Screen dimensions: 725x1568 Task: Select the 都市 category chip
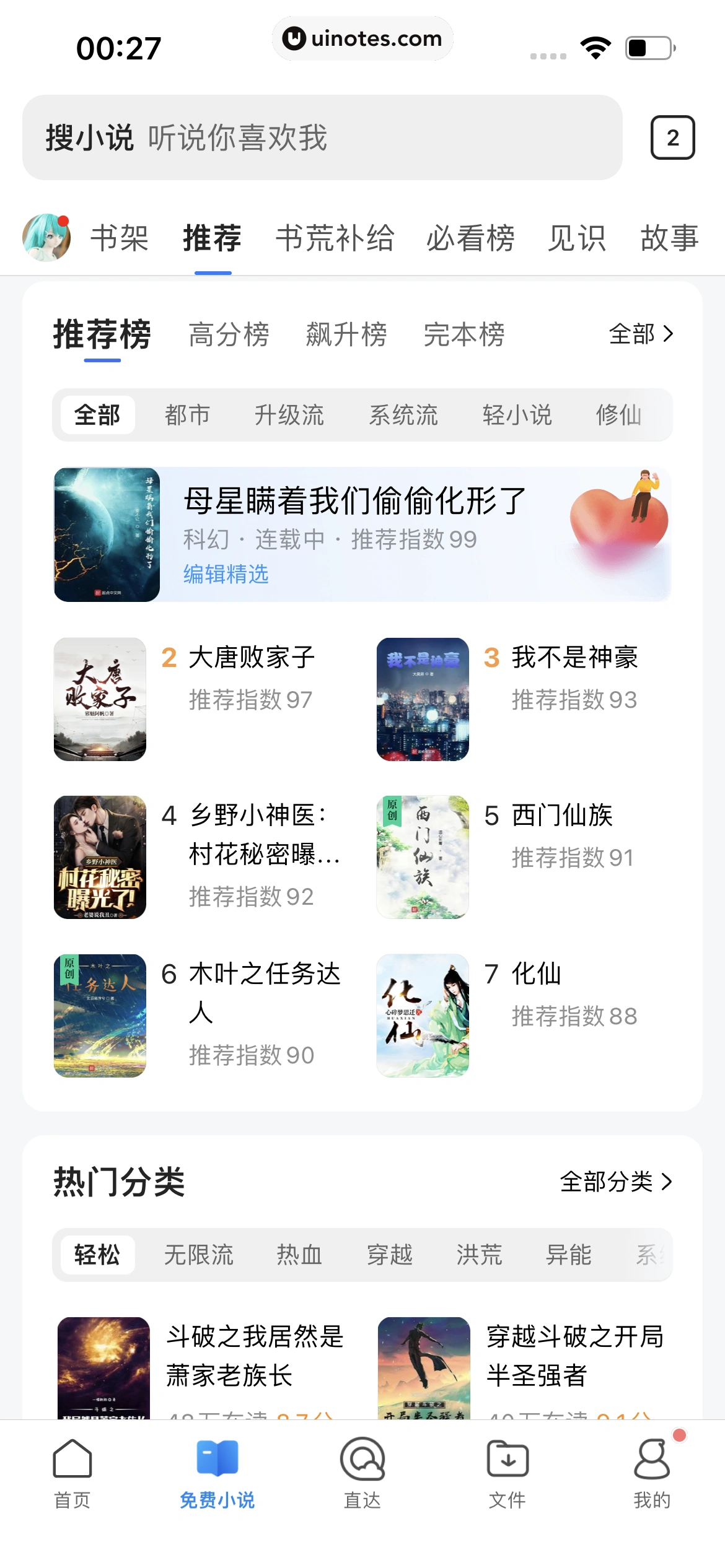coord(188,415)
